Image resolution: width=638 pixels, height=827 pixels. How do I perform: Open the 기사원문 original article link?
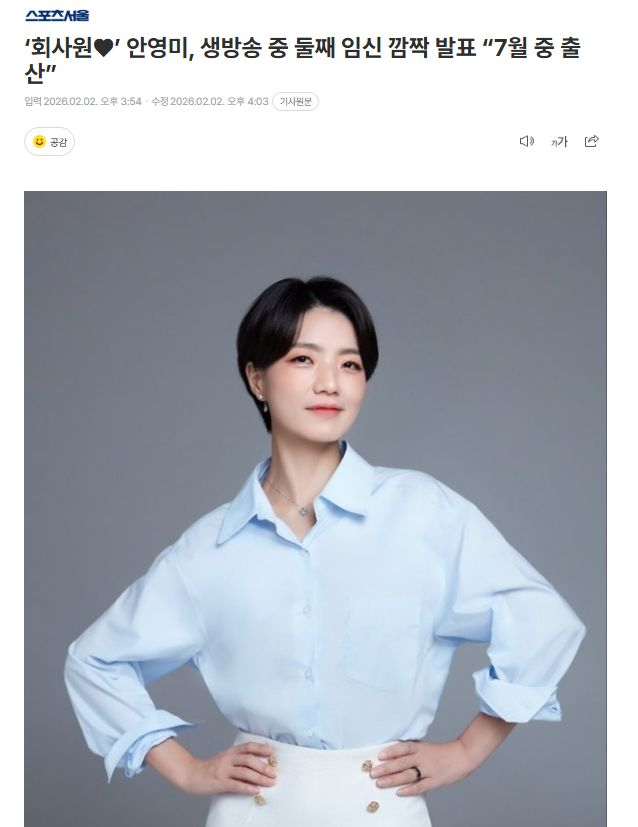[295, 102]
